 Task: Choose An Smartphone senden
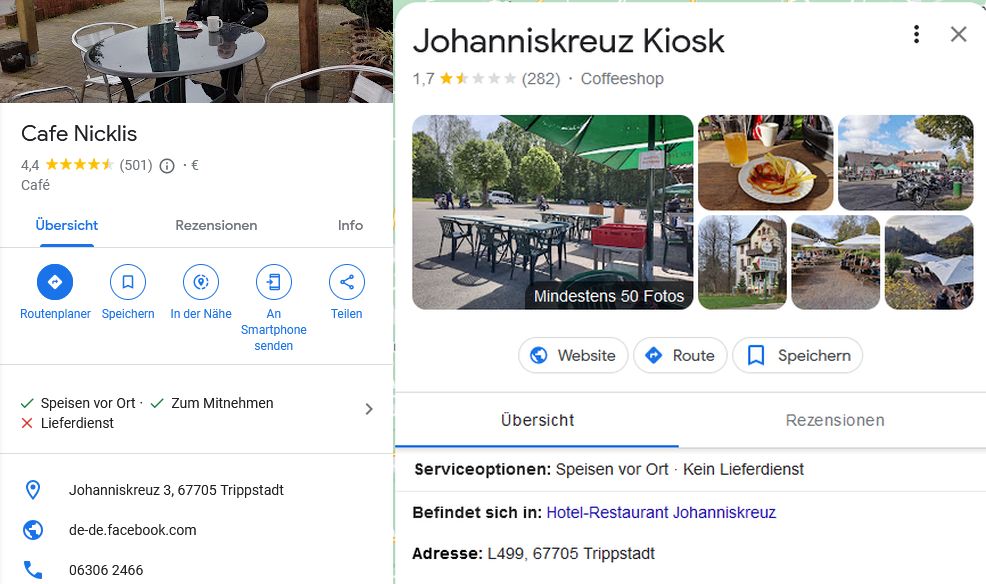point(274,283)
